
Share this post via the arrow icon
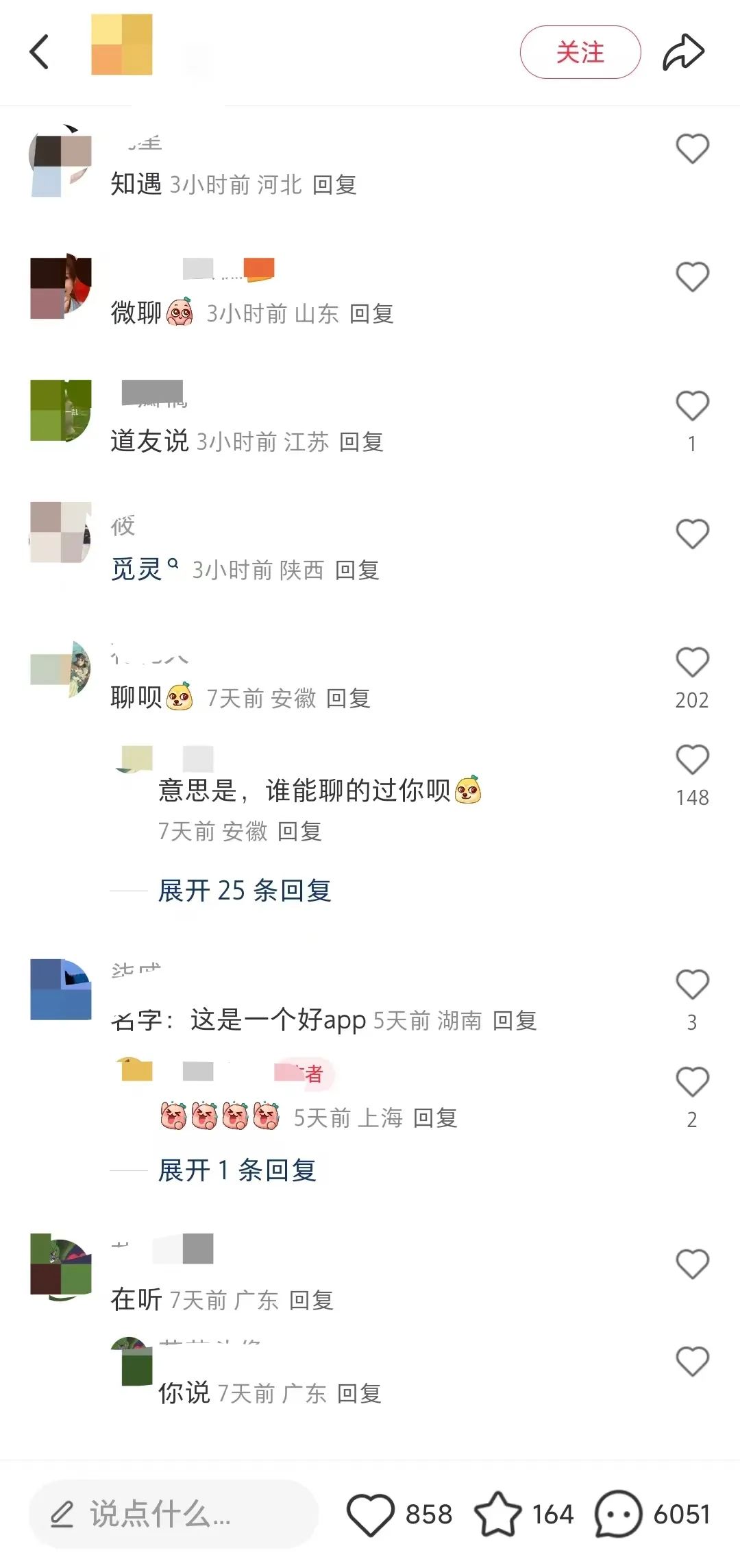(683, 52)
